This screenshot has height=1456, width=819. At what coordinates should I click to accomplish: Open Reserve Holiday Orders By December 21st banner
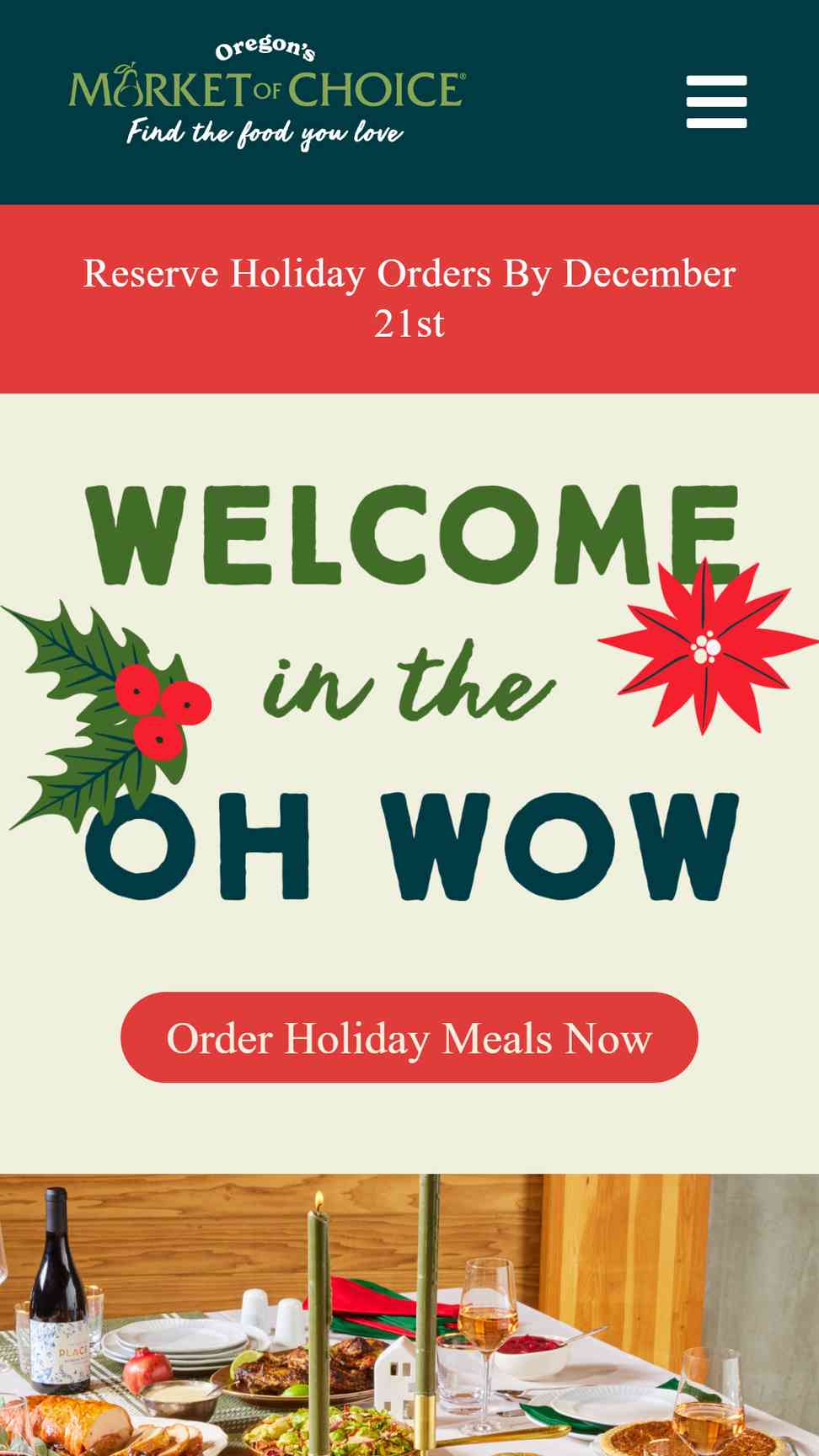click(x=409, y=298)
